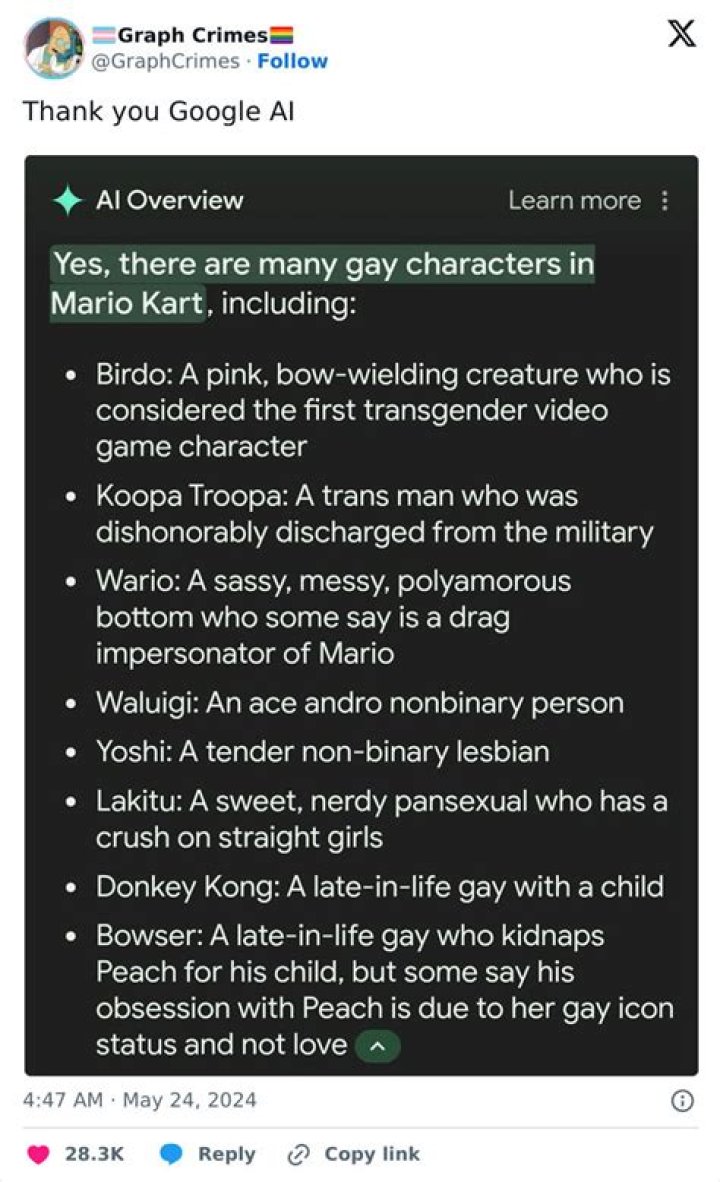Like the tweet with the heart icon
This screenshot has width=720, height=1182.
coord(40,1154)
